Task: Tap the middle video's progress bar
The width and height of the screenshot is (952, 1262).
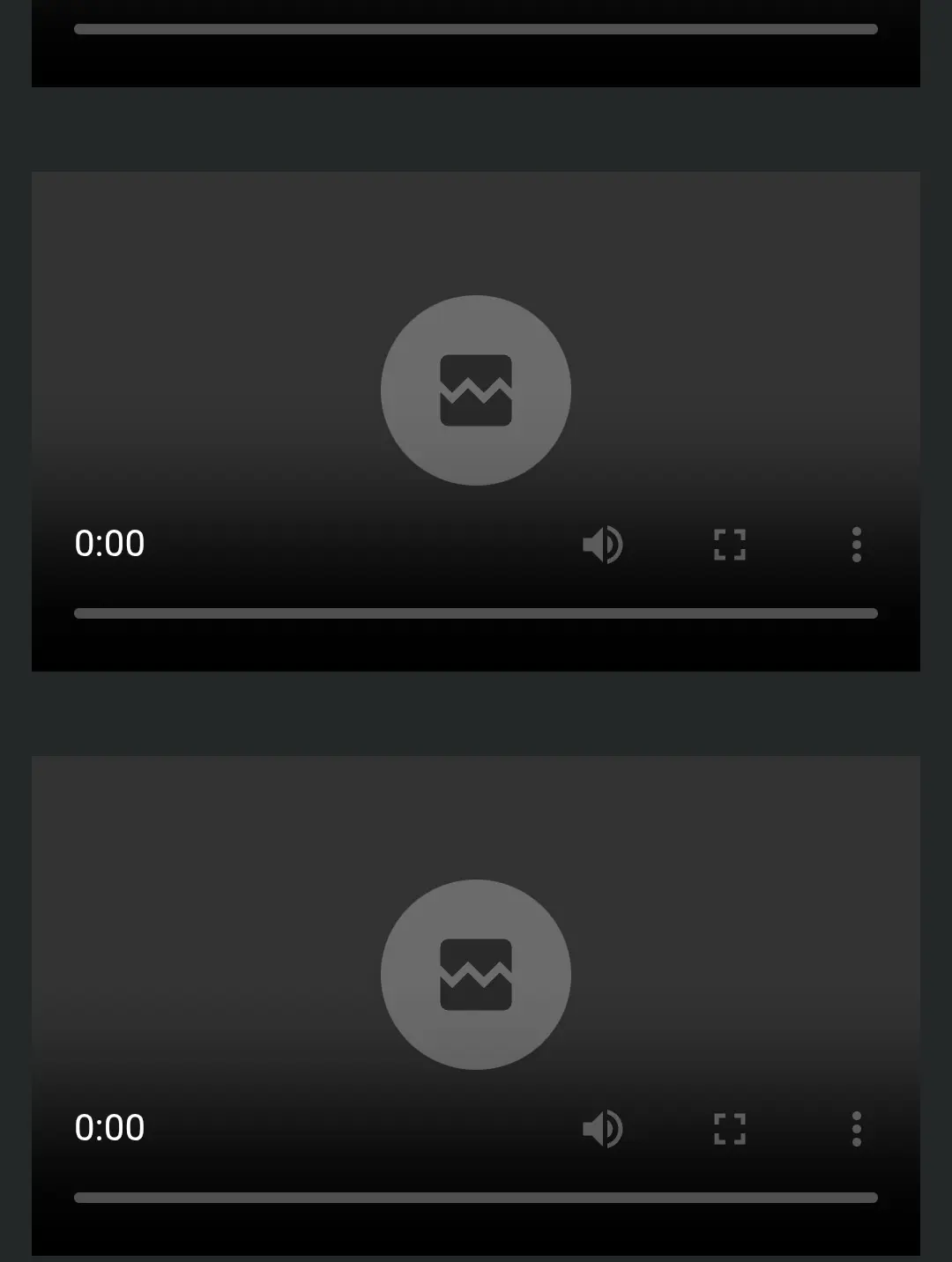Action: (476, 613)
